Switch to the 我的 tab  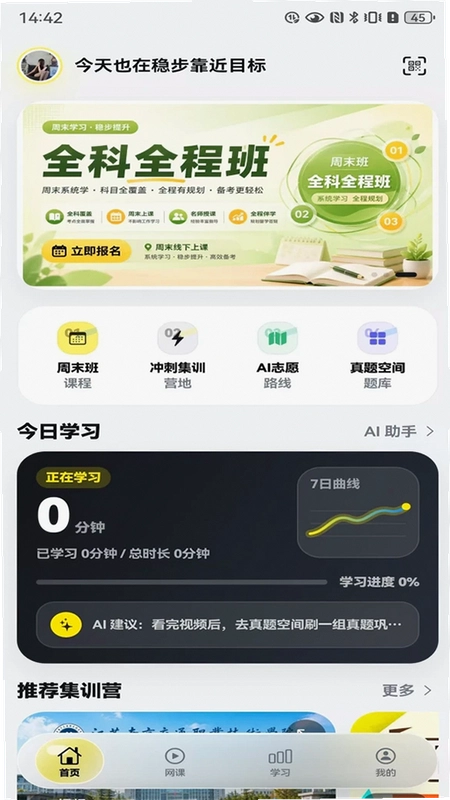385,762
